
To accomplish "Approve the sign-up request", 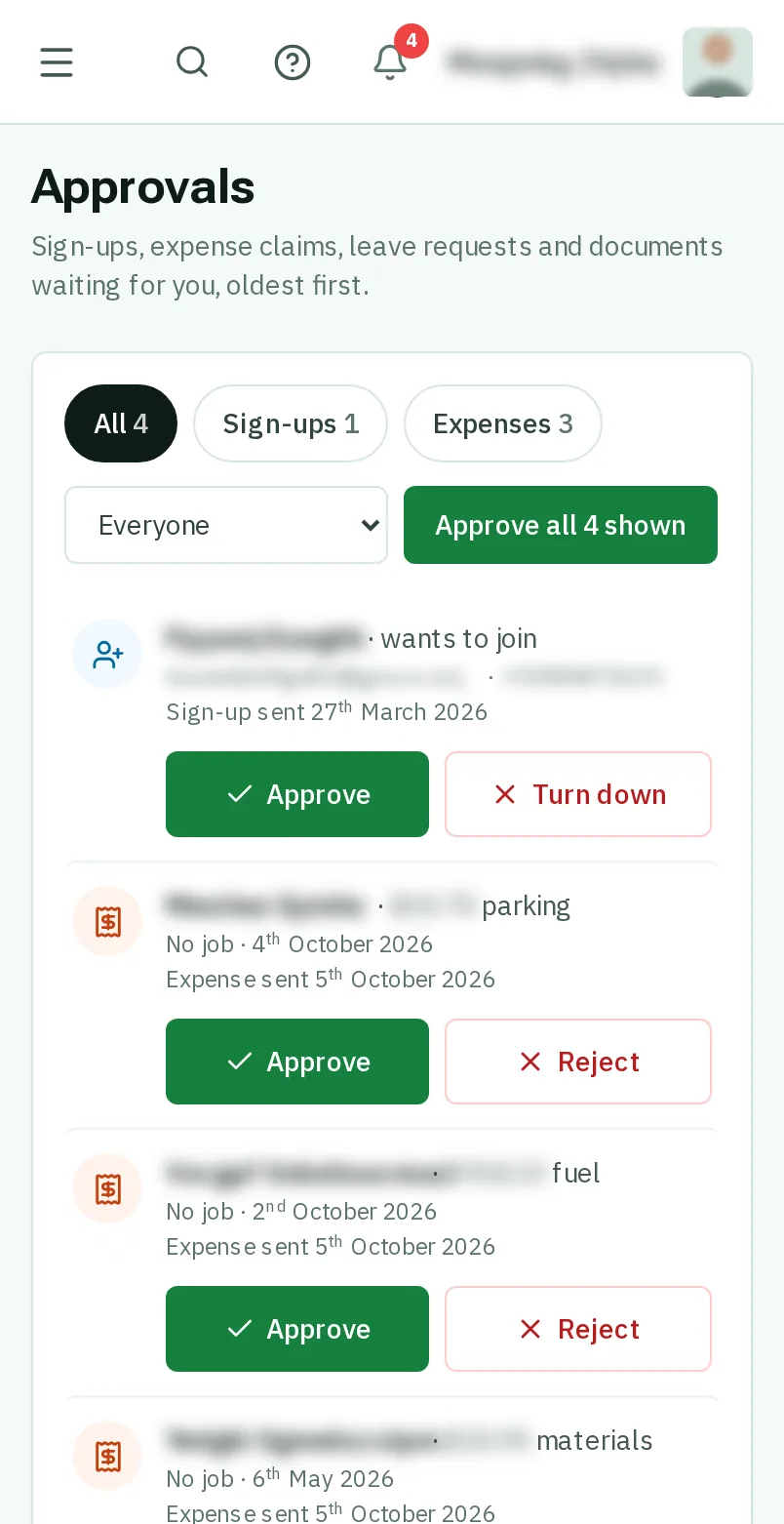I will 297,794.
